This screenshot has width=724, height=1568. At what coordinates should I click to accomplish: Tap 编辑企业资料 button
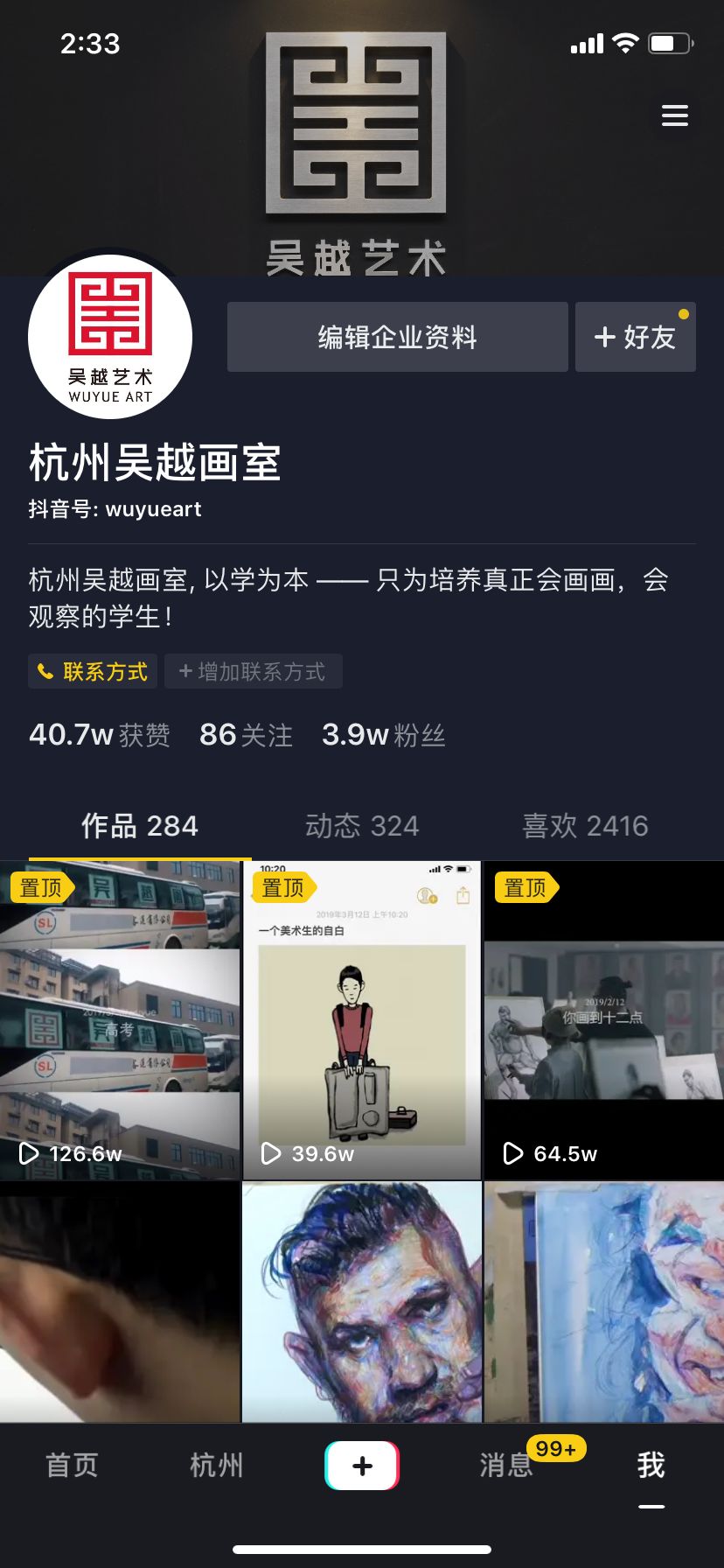pyautogui.click(x=397, y=337)
